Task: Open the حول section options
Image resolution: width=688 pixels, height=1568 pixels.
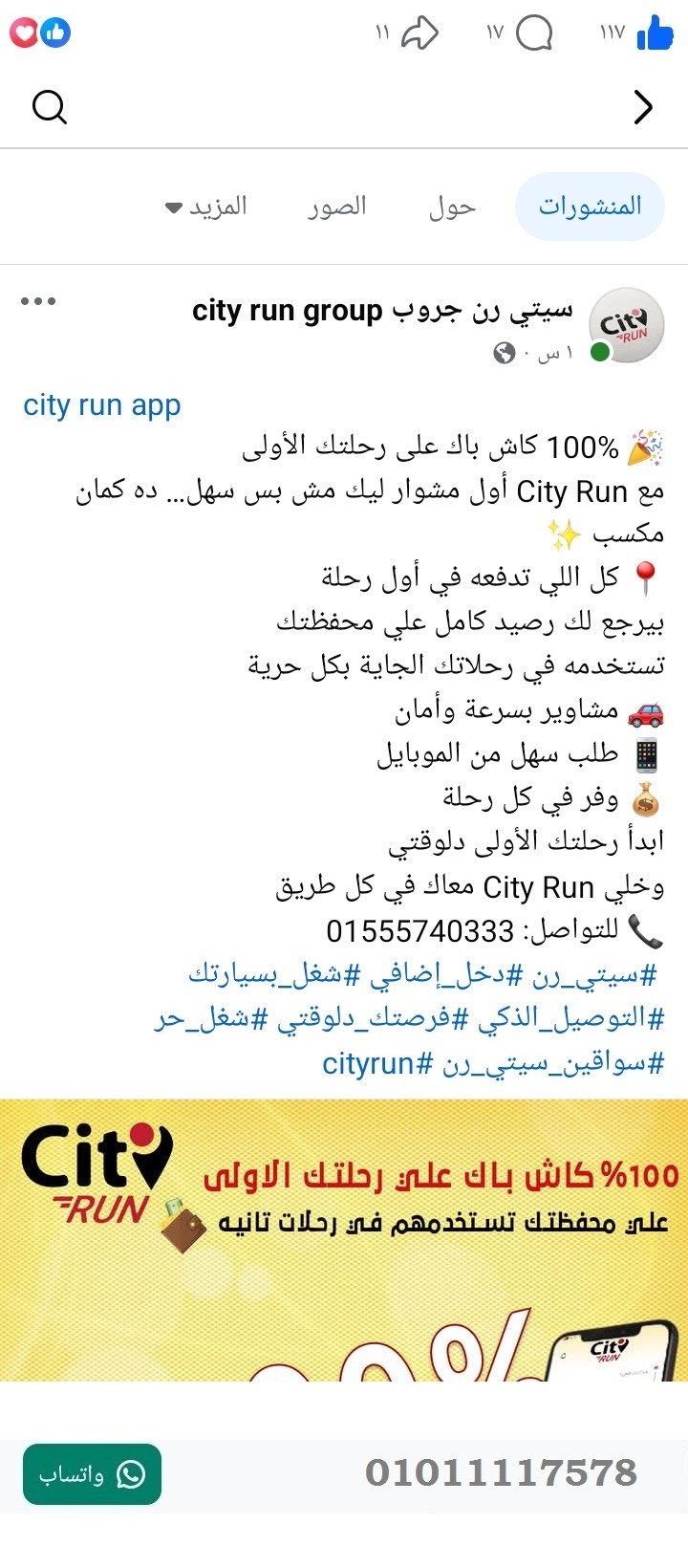Action: (x=453, y=207)
